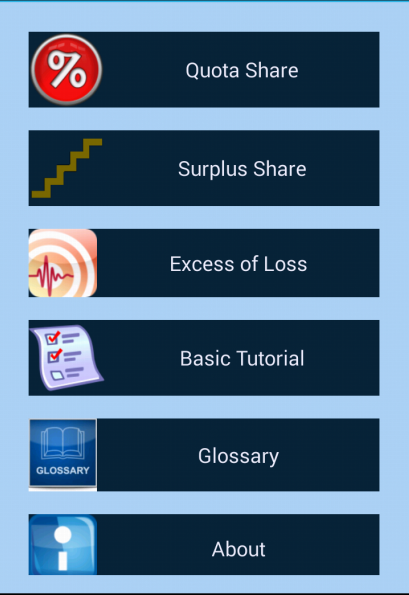
Task: Select the Surplus Share option
Action: coord(204,168)
